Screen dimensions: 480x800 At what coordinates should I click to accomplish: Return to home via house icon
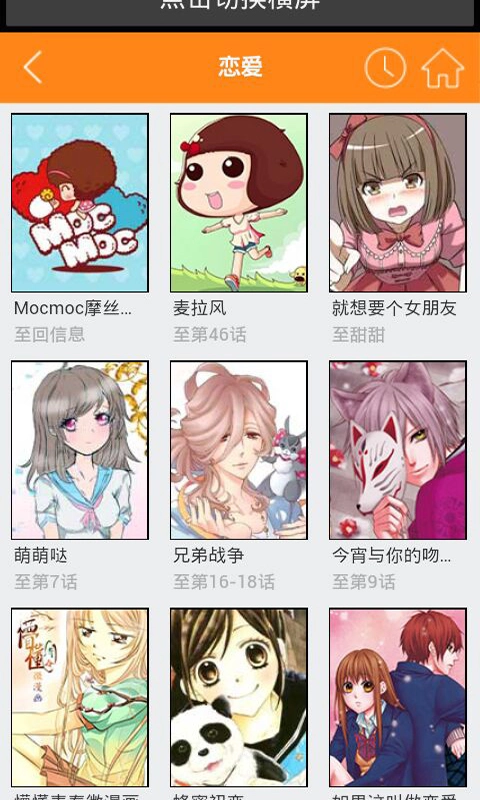442,68
